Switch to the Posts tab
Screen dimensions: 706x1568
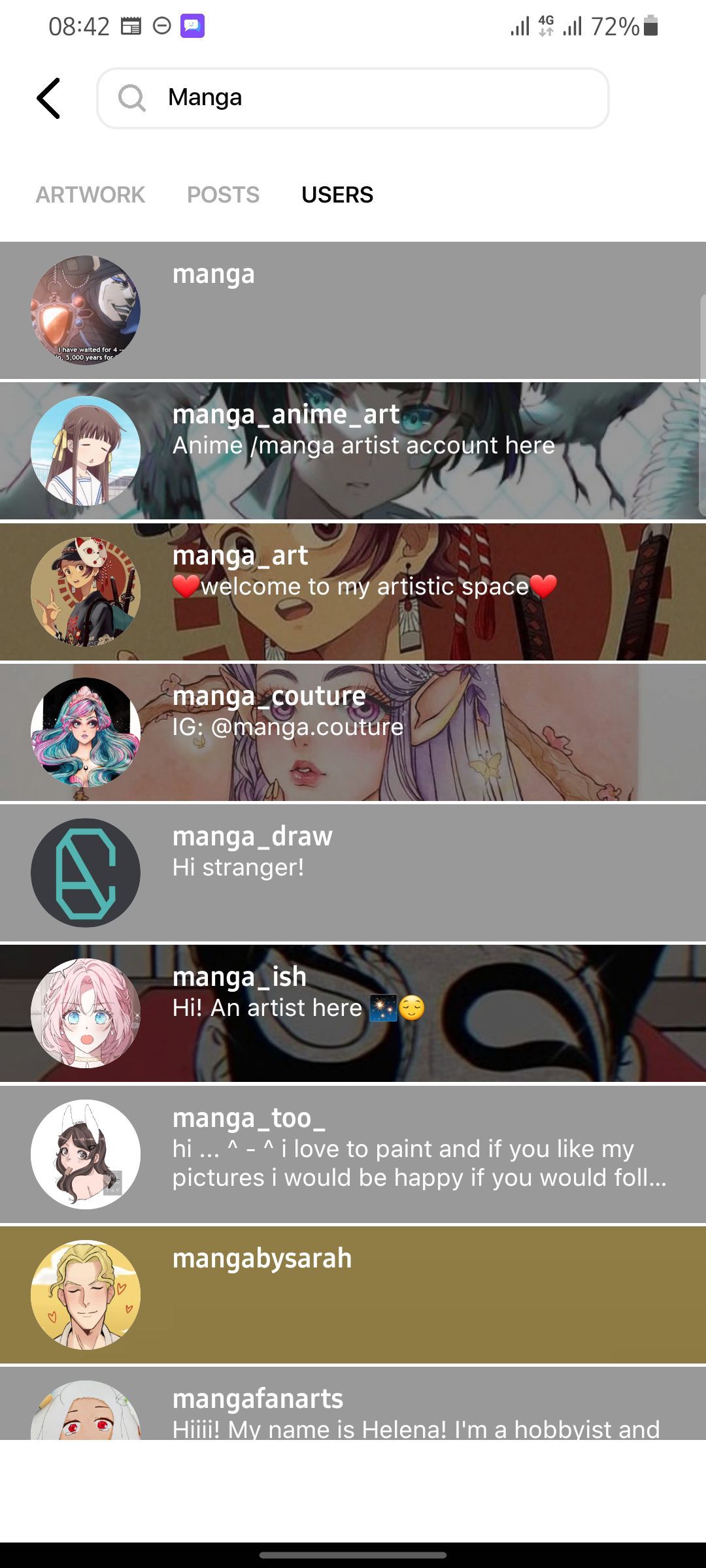pos(223,195)
